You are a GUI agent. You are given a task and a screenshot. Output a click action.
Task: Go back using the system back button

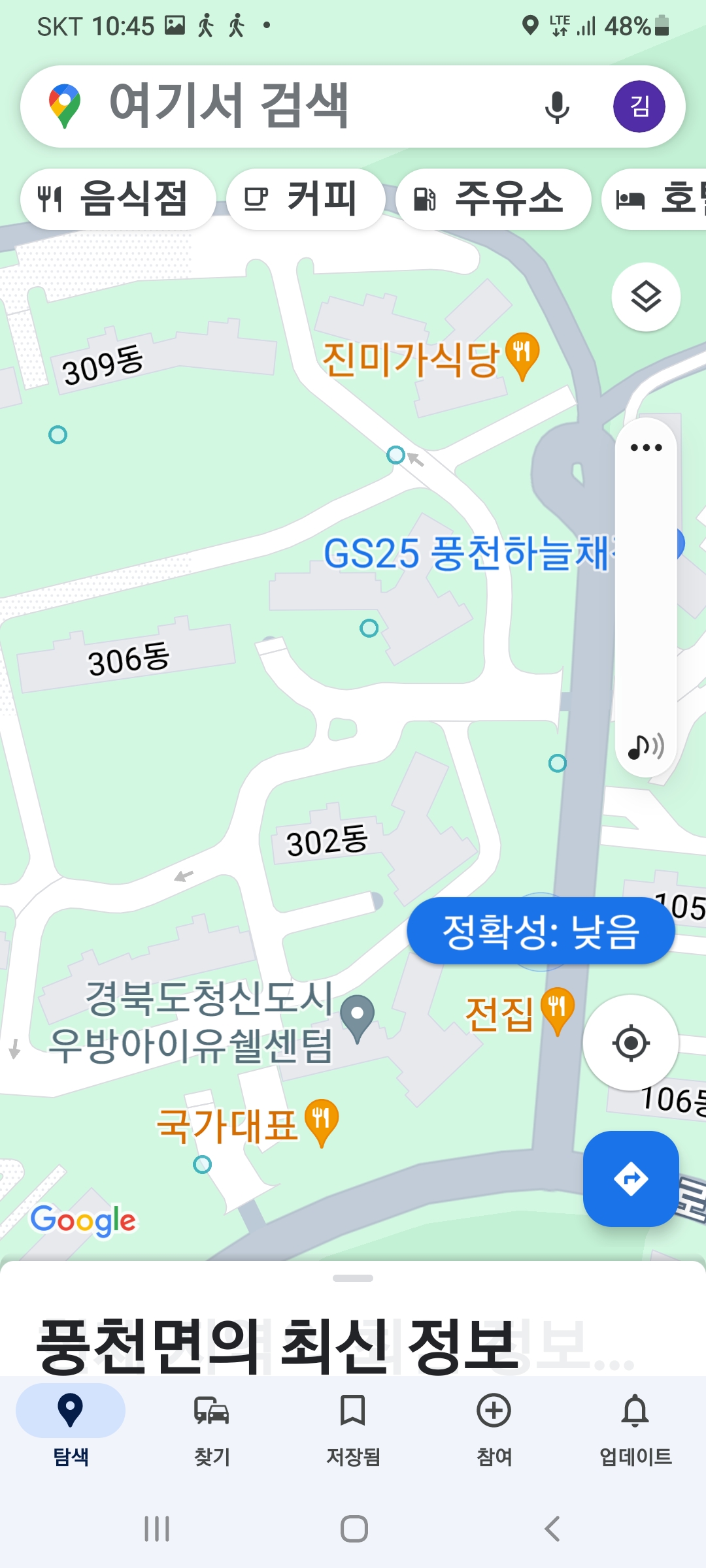click(x=552, y=1529)
